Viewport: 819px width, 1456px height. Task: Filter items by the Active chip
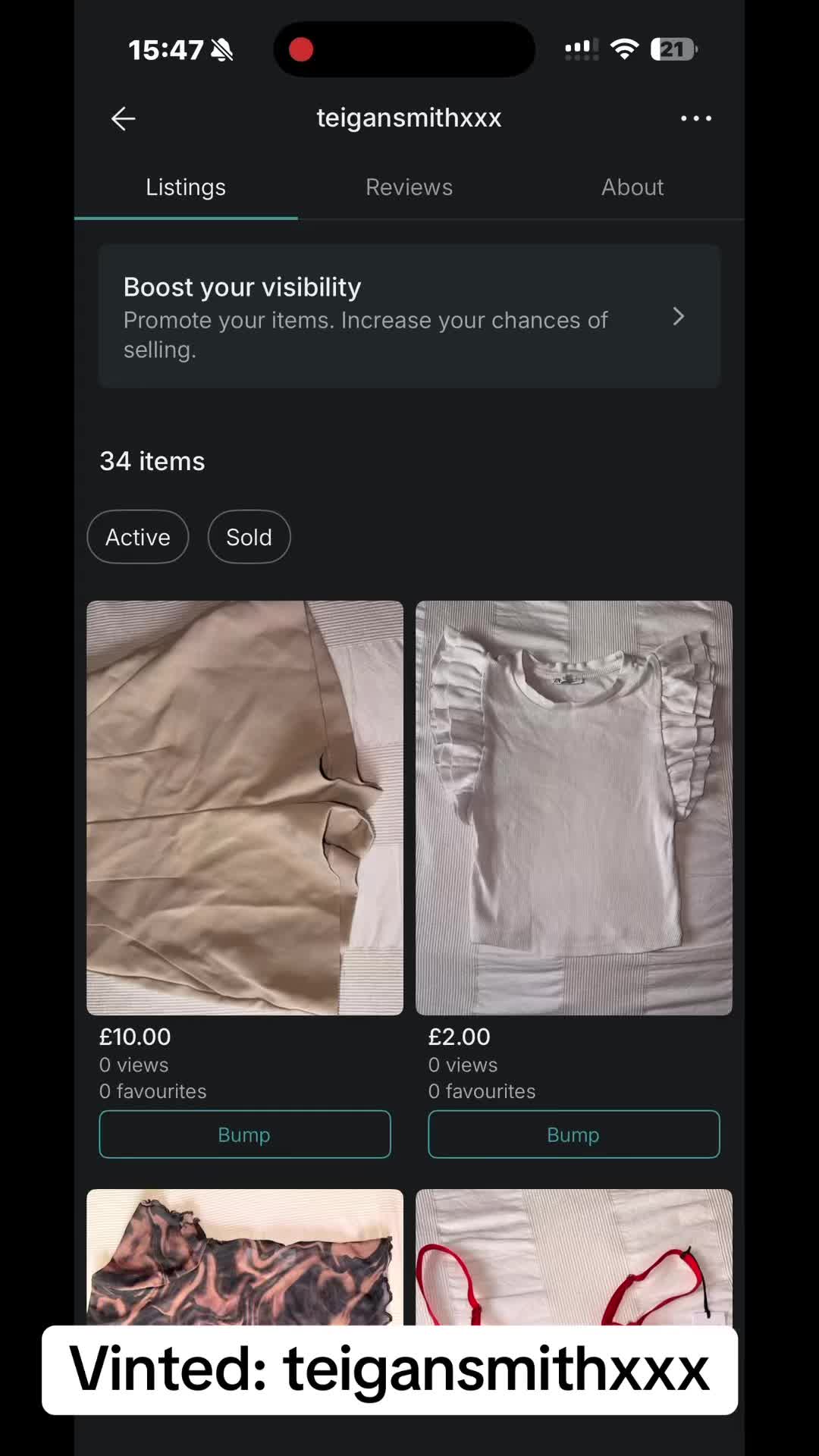click(x=138, y=537)
